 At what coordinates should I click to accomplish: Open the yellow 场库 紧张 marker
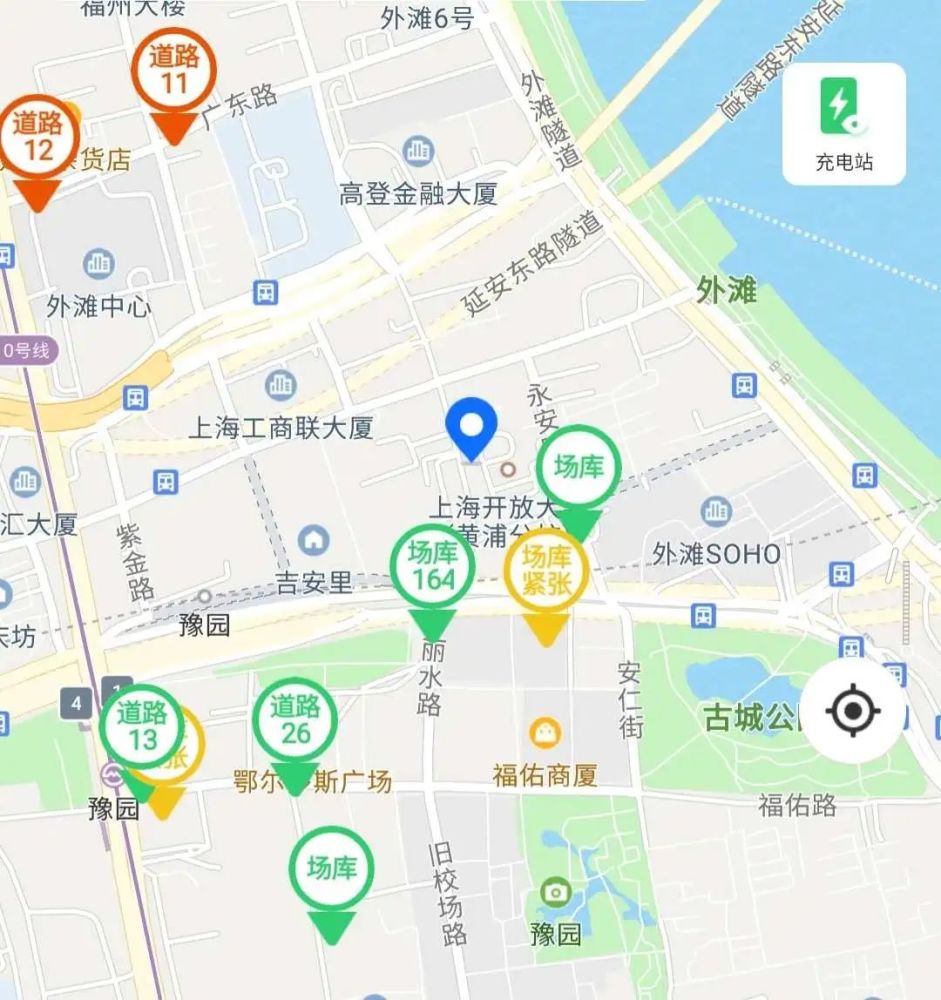(546, 571)
